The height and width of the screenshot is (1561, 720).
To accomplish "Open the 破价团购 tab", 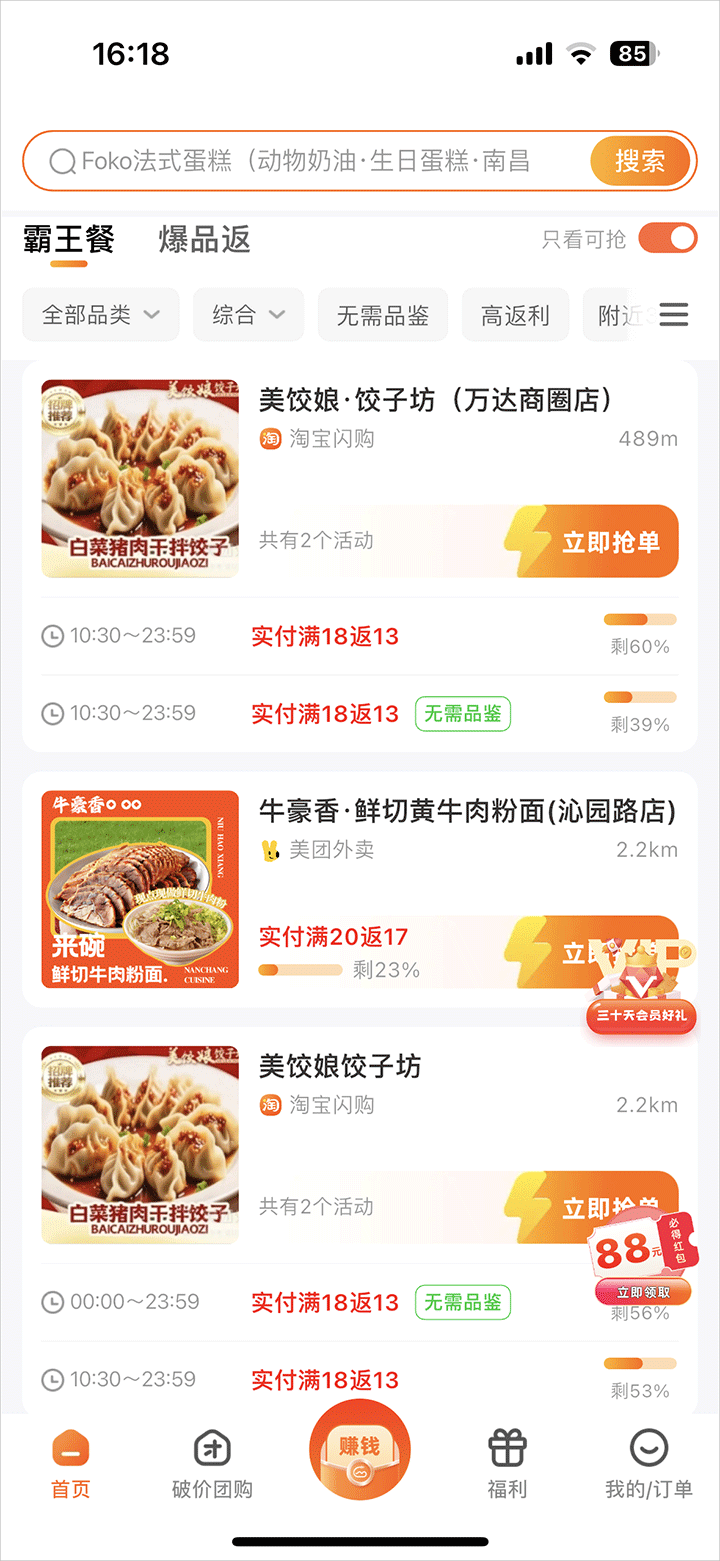I will point(212,1464).
